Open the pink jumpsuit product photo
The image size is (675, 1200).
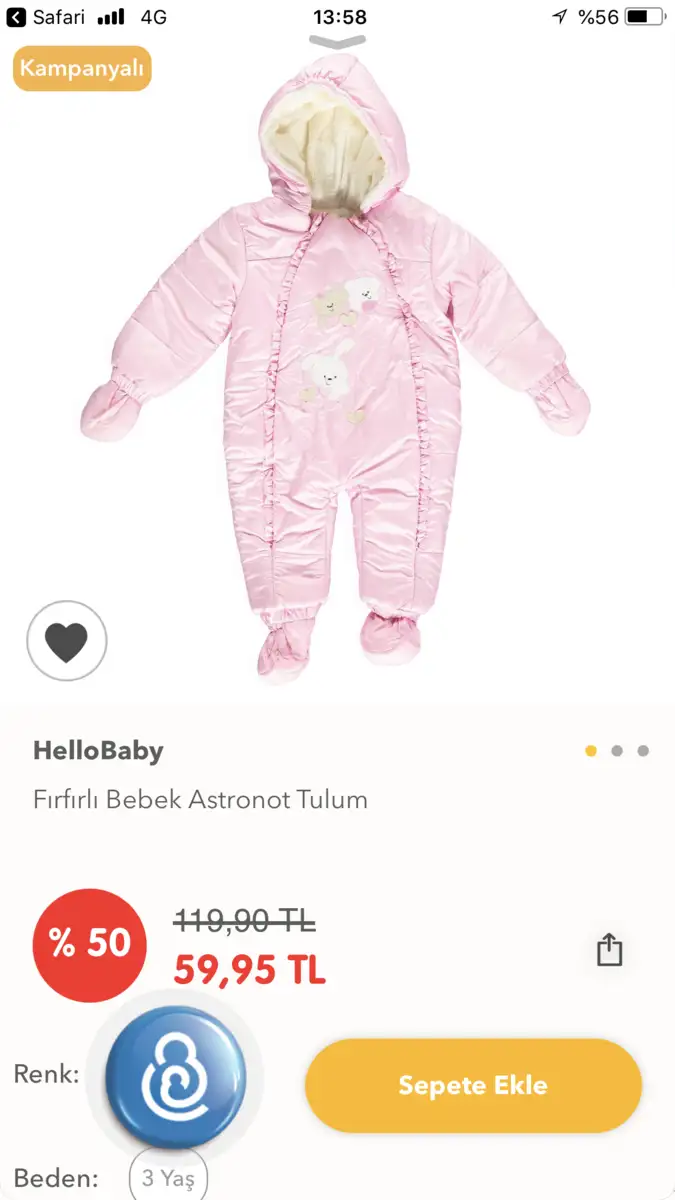[x=337, y=370]
